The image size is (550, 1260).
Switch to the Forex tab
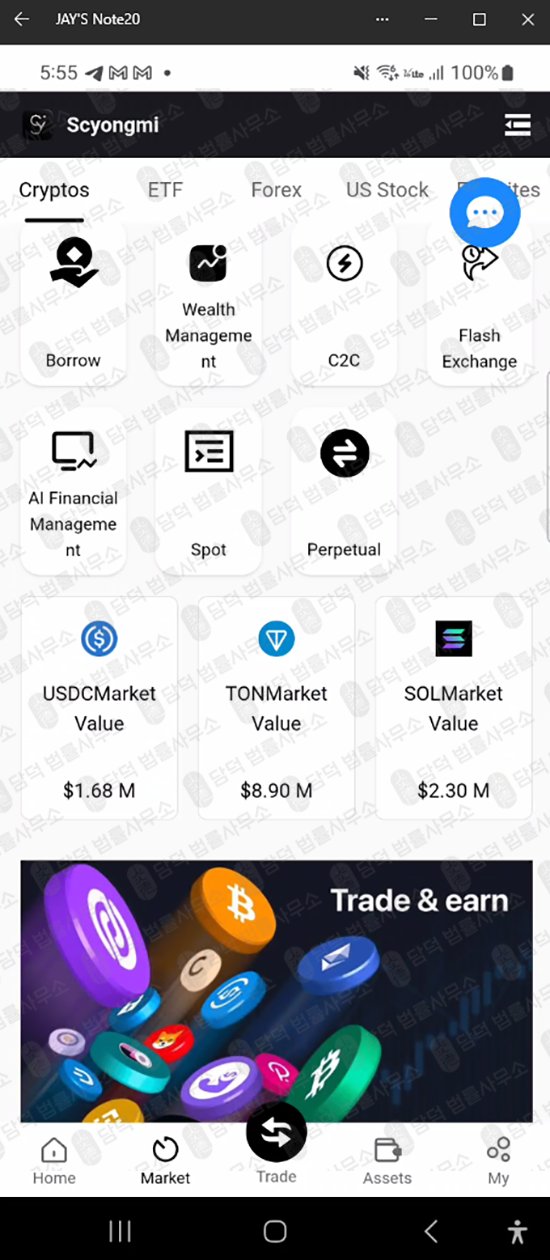pyautogui.click(x=276, y=190)
